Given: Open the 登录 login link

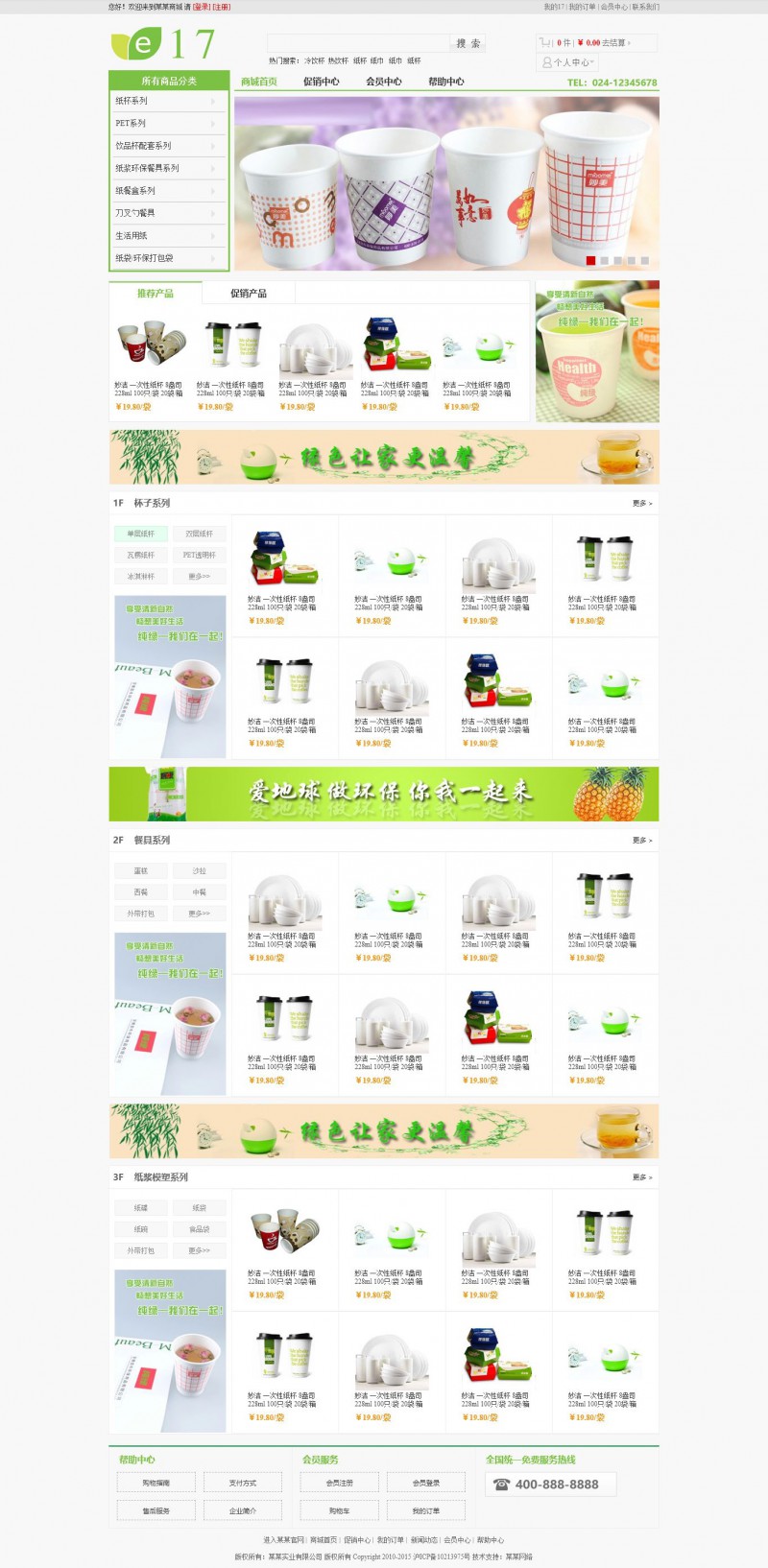Looking at the screenshot, I should click(x=202, y=7).
